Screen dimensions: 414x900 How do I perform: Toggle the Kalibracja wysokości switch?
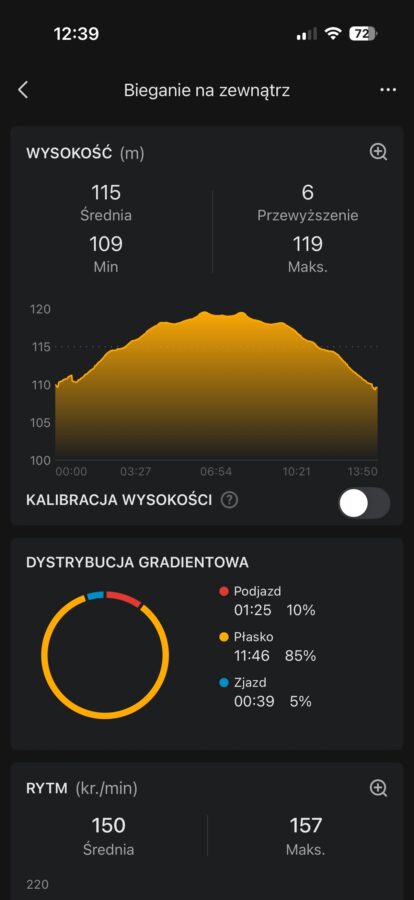coord(363,503)
